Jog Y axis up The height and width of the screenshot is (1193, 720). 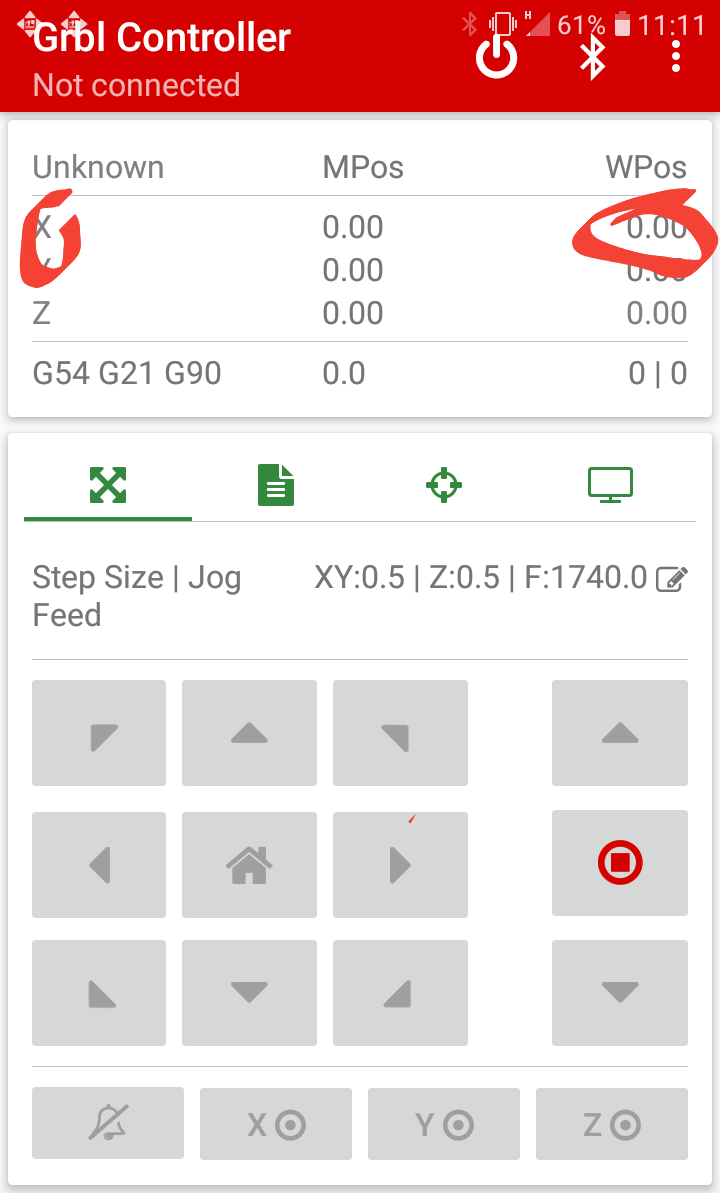click(249, 733)
